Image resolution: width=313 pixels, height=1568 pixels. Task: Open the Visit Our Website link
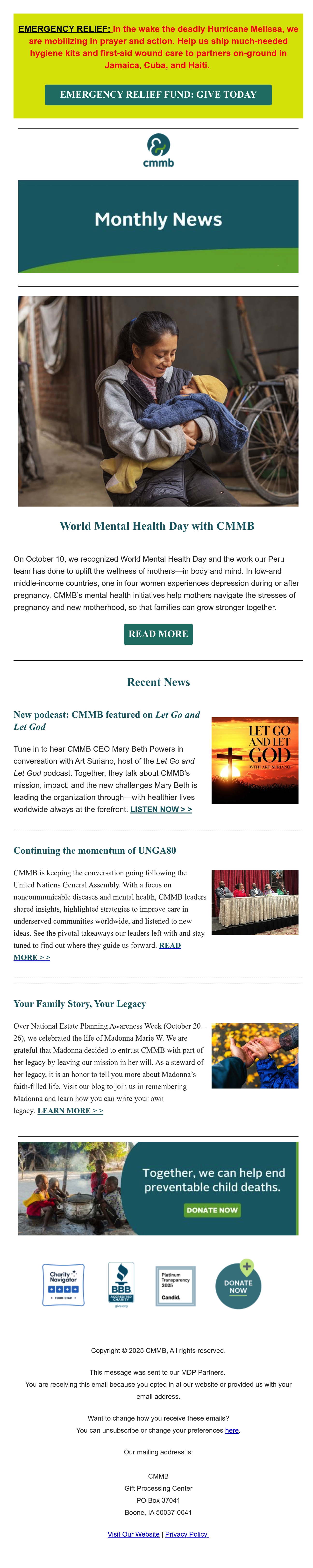(x=134, y=1534)
